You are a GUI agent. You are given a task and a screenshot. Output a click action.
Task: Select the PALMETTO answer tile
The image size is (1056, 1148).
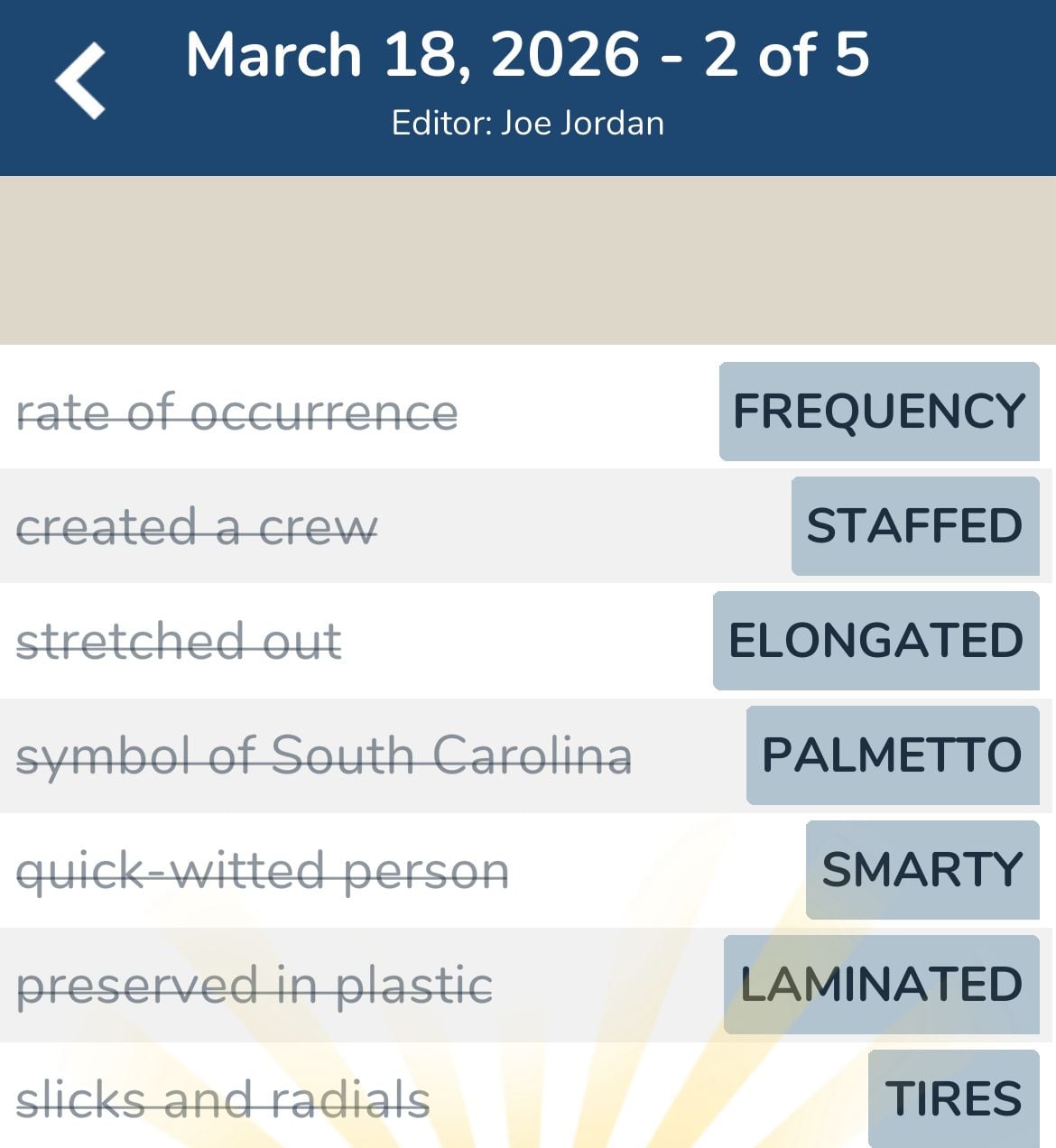[892, 755]
